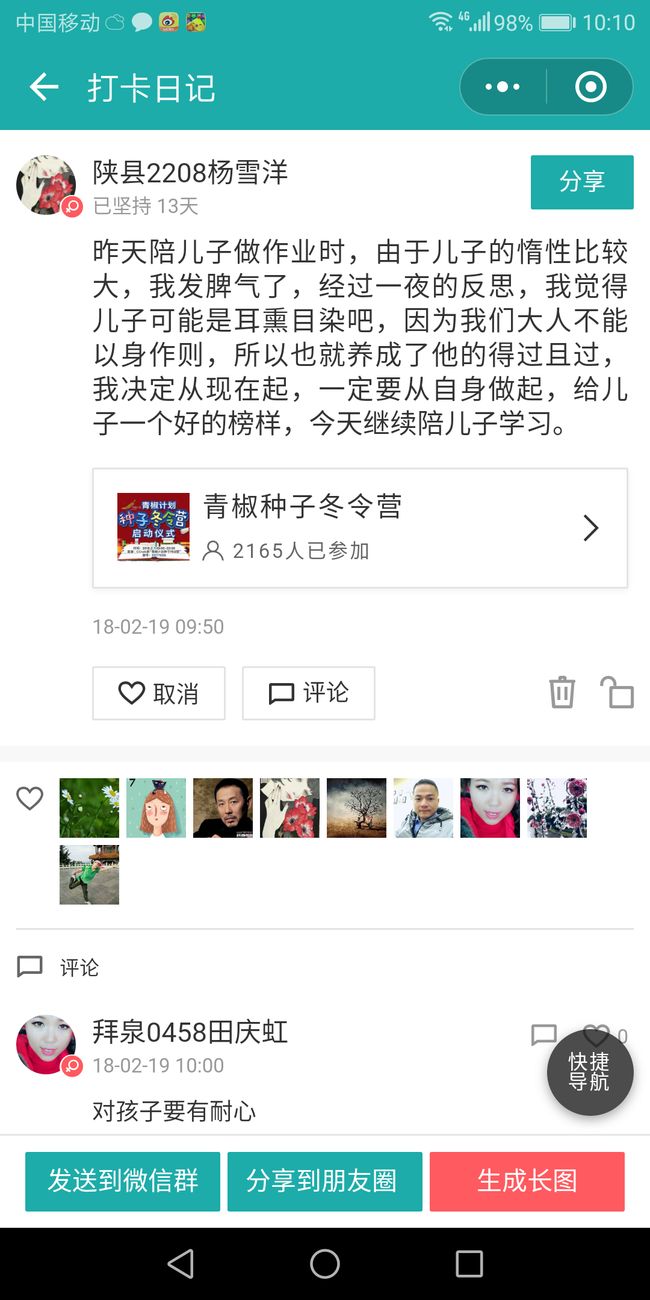
Task: Tap 发送到微信群
Action: [122, 1181]
